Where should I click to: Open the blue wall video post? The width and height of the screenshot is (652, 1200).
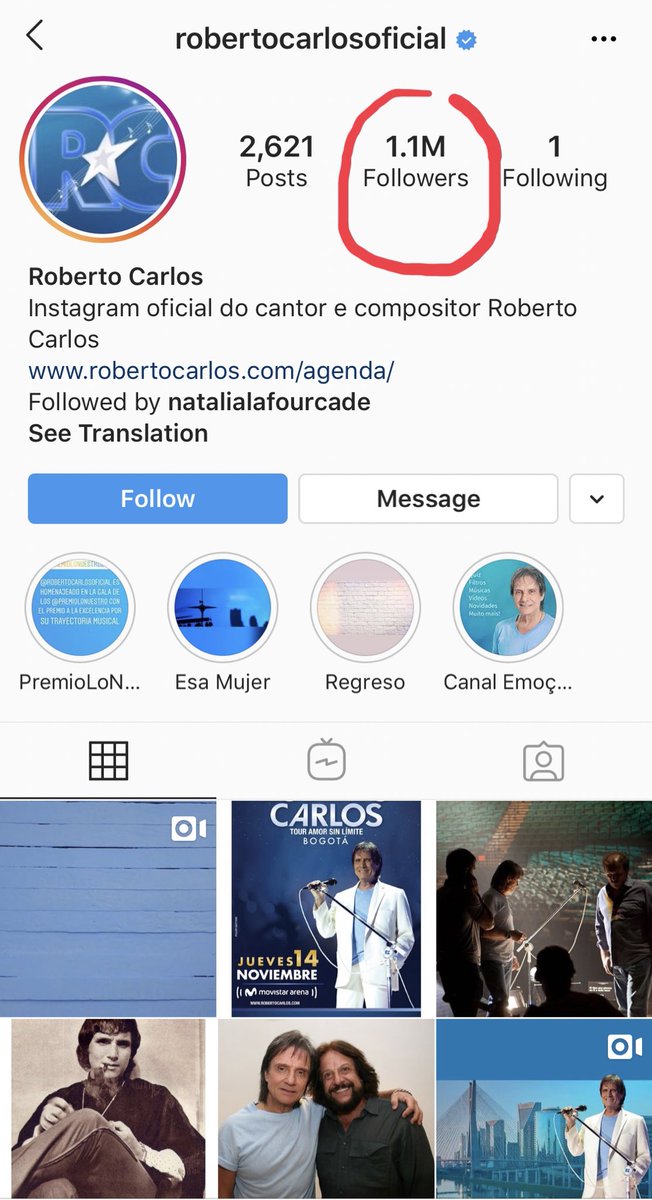pos(108,908)
